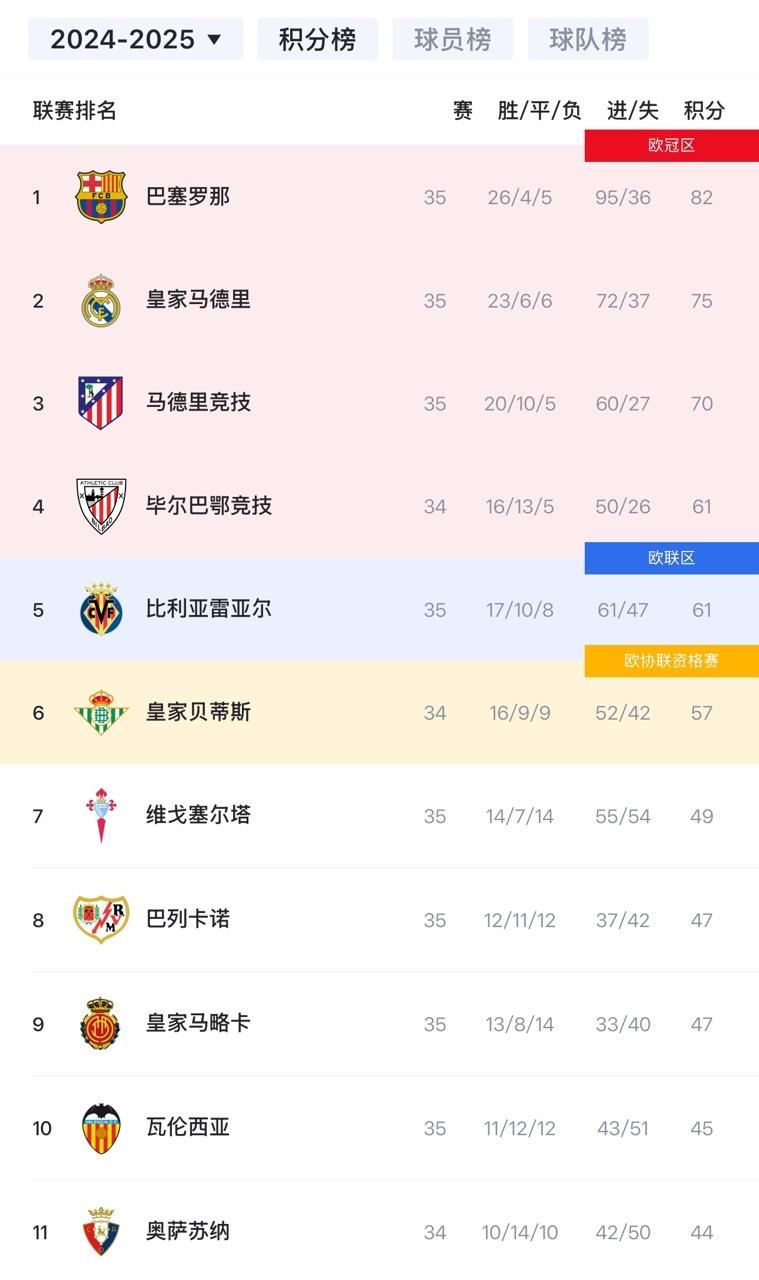View 皇家马略卡 team details
The width and height of the screenshot is (759, 1280).
pyautogui.click(x=379, y=1024)
